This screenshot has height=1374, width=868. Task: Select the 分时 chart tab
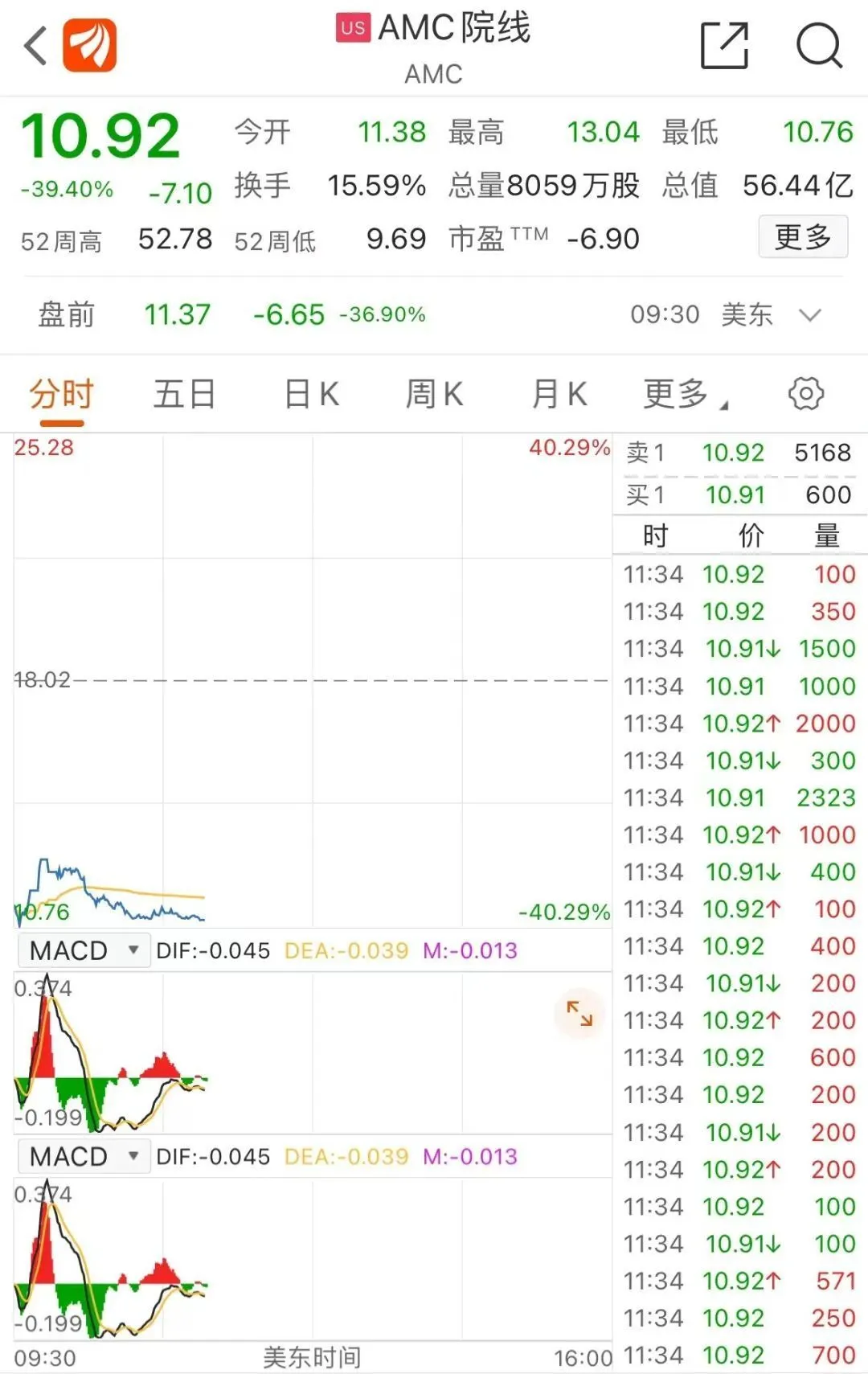pos(62,395)
